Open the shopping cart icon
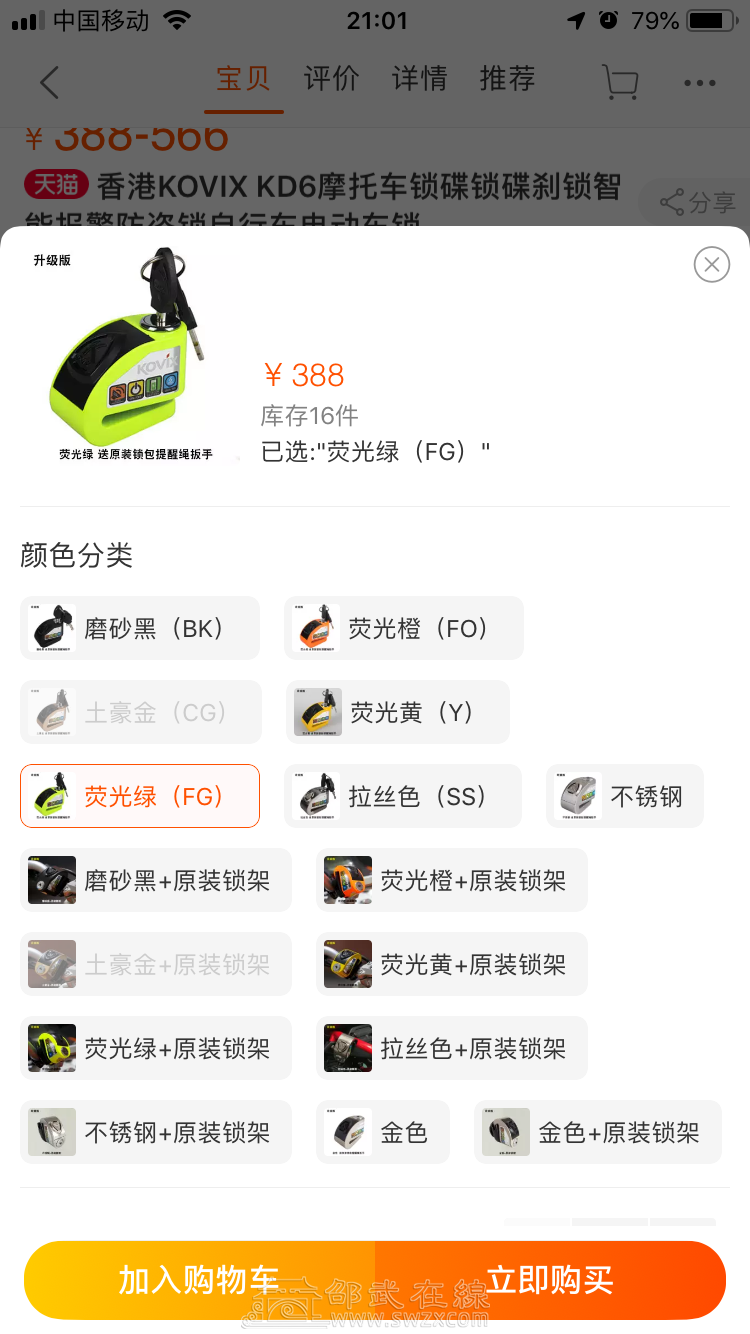The width and height of the screenshot is (750, 1334). click(x=620, y=82)
